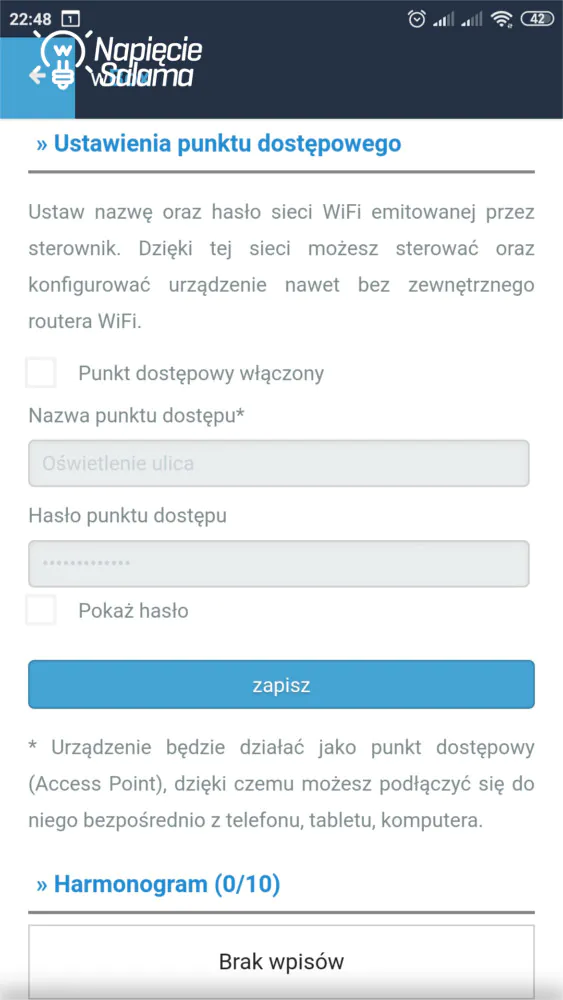Edit the 'Nazwa punktu dostępu' field
Viewport: 563px width, 1000px height.
coord(279,463)
